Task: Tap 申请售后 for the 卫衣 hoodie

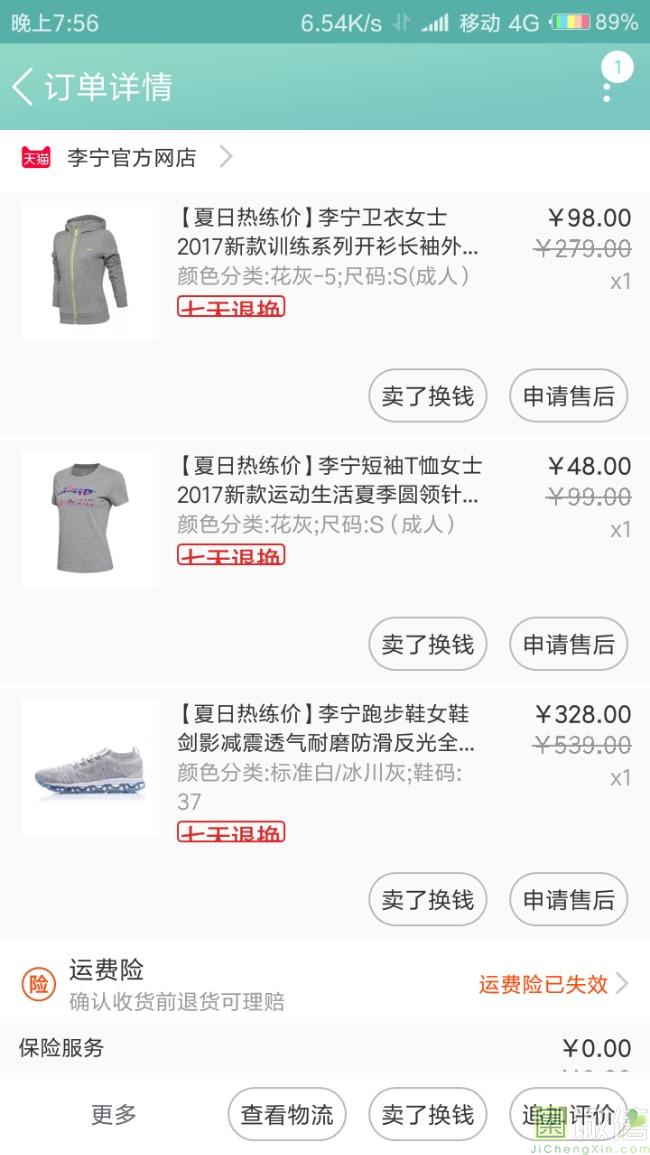Action: pyautogui.click(x=568, y=396)
